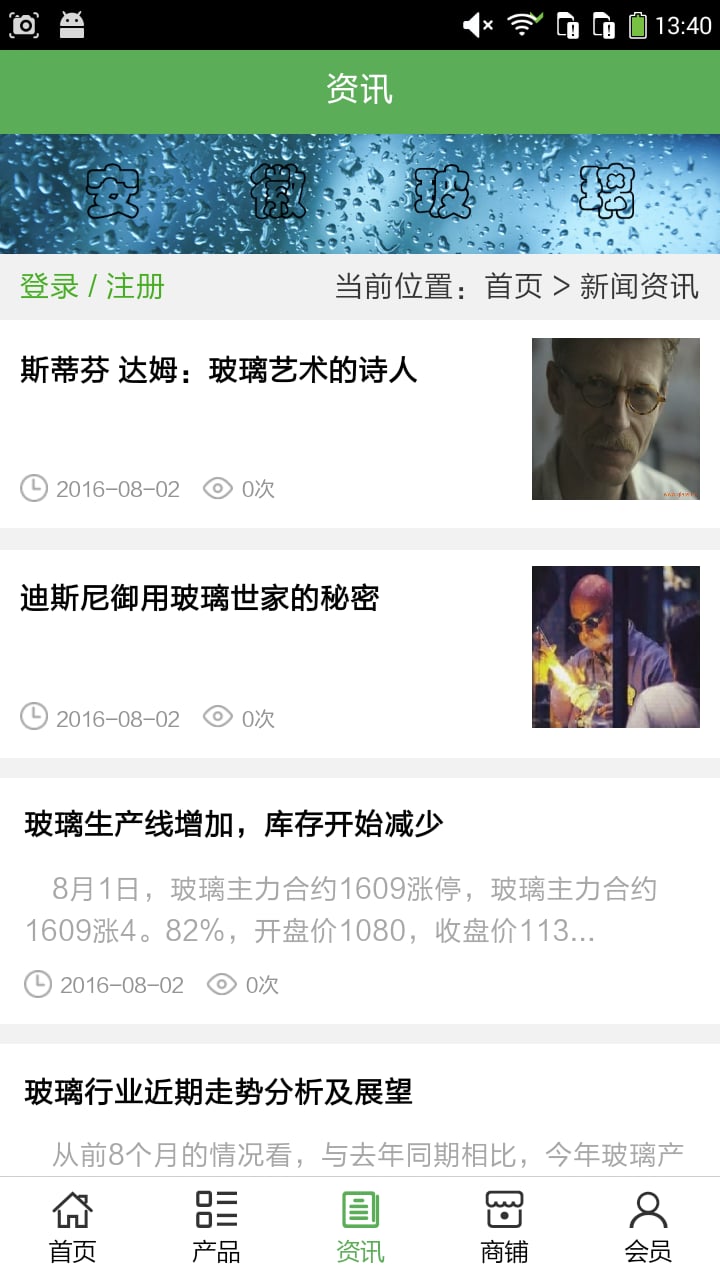Screen dimensions: 720x1280
Task: Tap the raindrop banner image at top
Action: (x=360, y=193)
